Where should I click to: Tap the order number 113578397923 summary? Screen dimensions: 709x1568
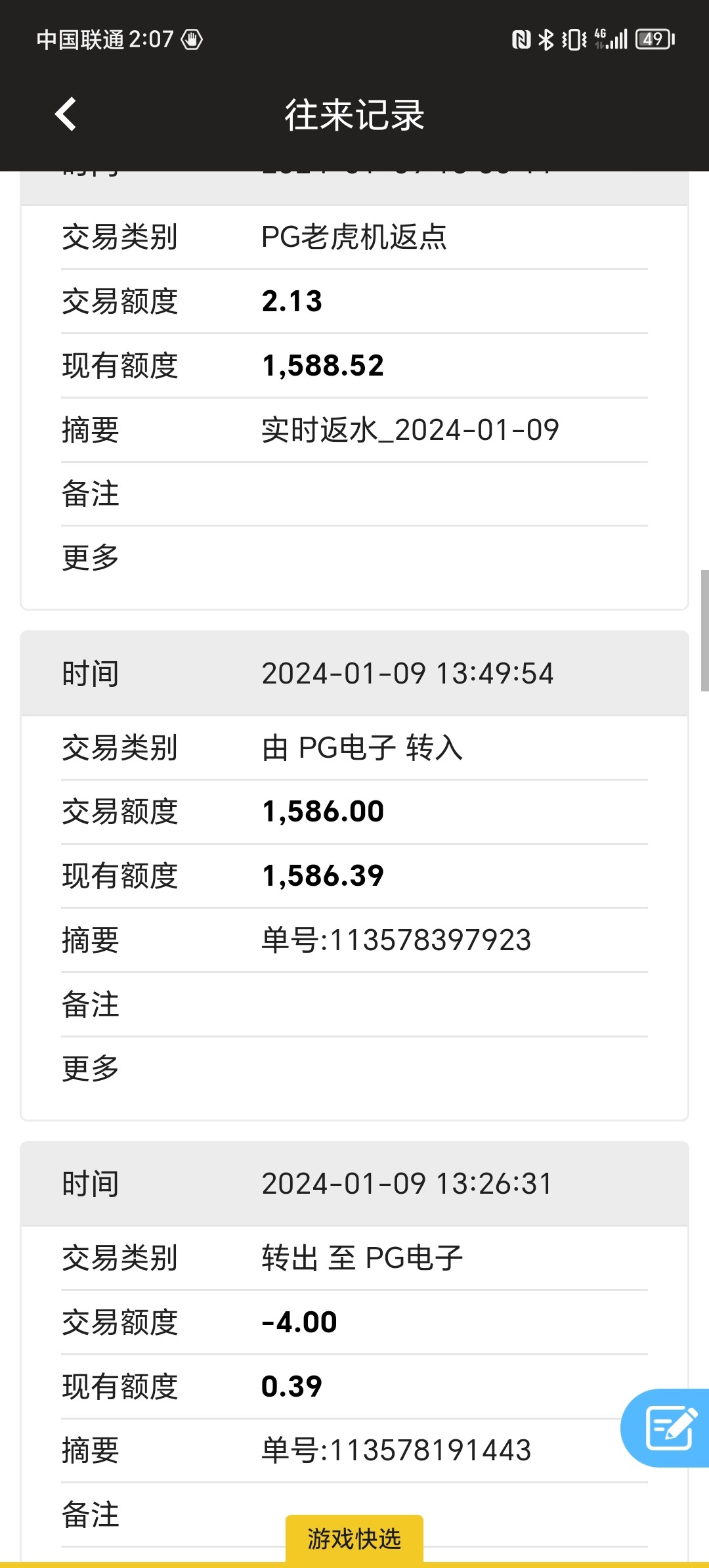(x=396, y=940)
